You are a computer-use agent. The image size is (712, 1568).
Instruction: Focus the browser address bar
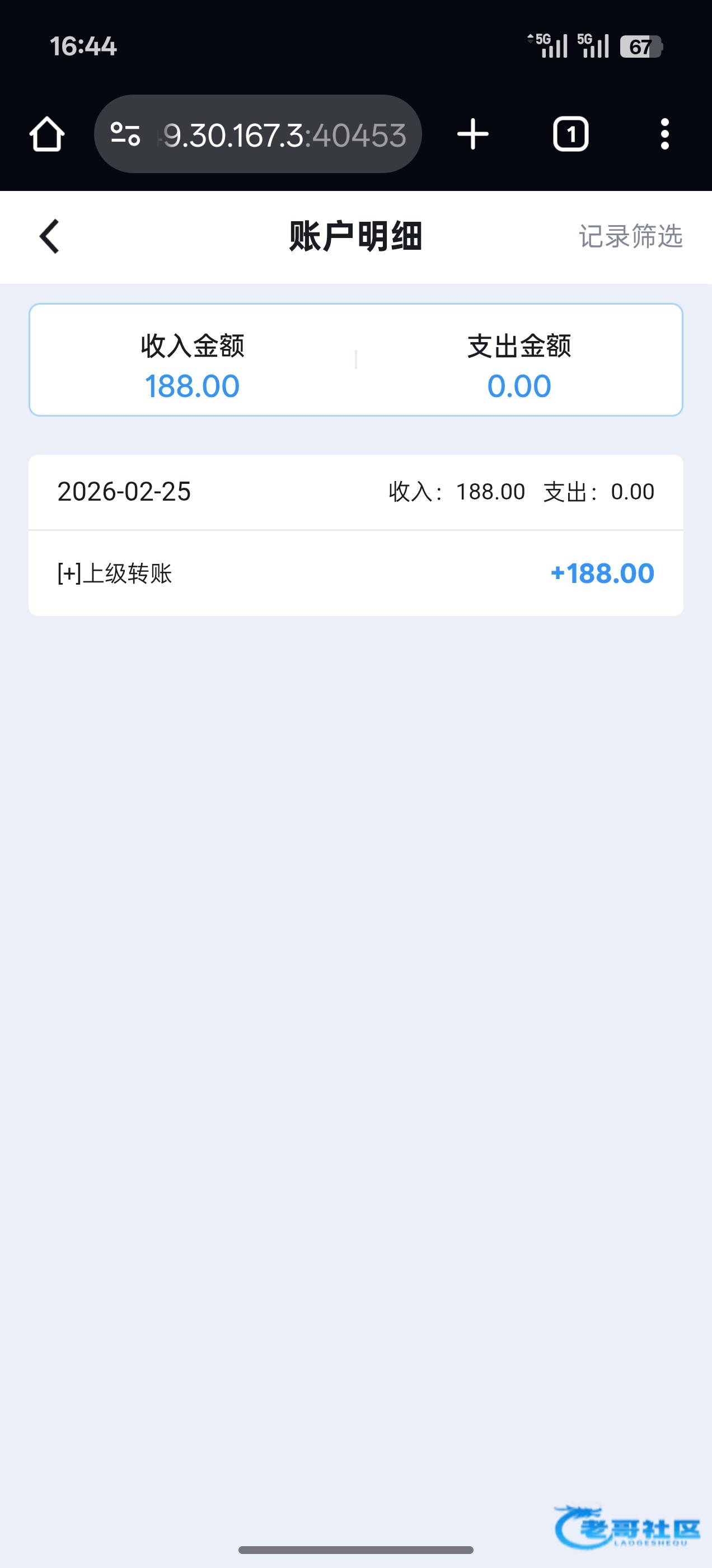pos(283,134)
